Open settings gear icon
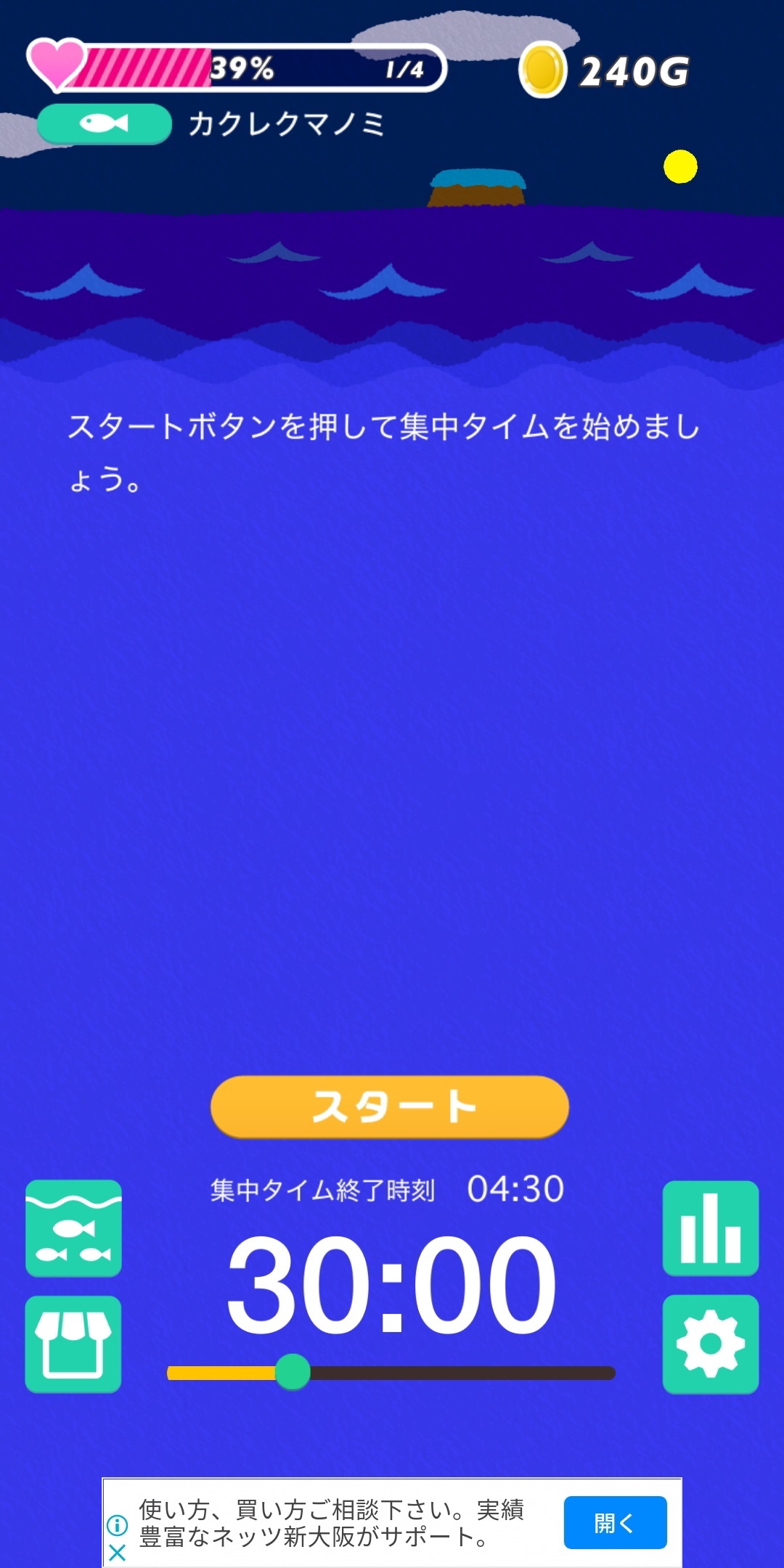Image resolution: width=784 pixels, height=1568 pixels. [711, 1344]
